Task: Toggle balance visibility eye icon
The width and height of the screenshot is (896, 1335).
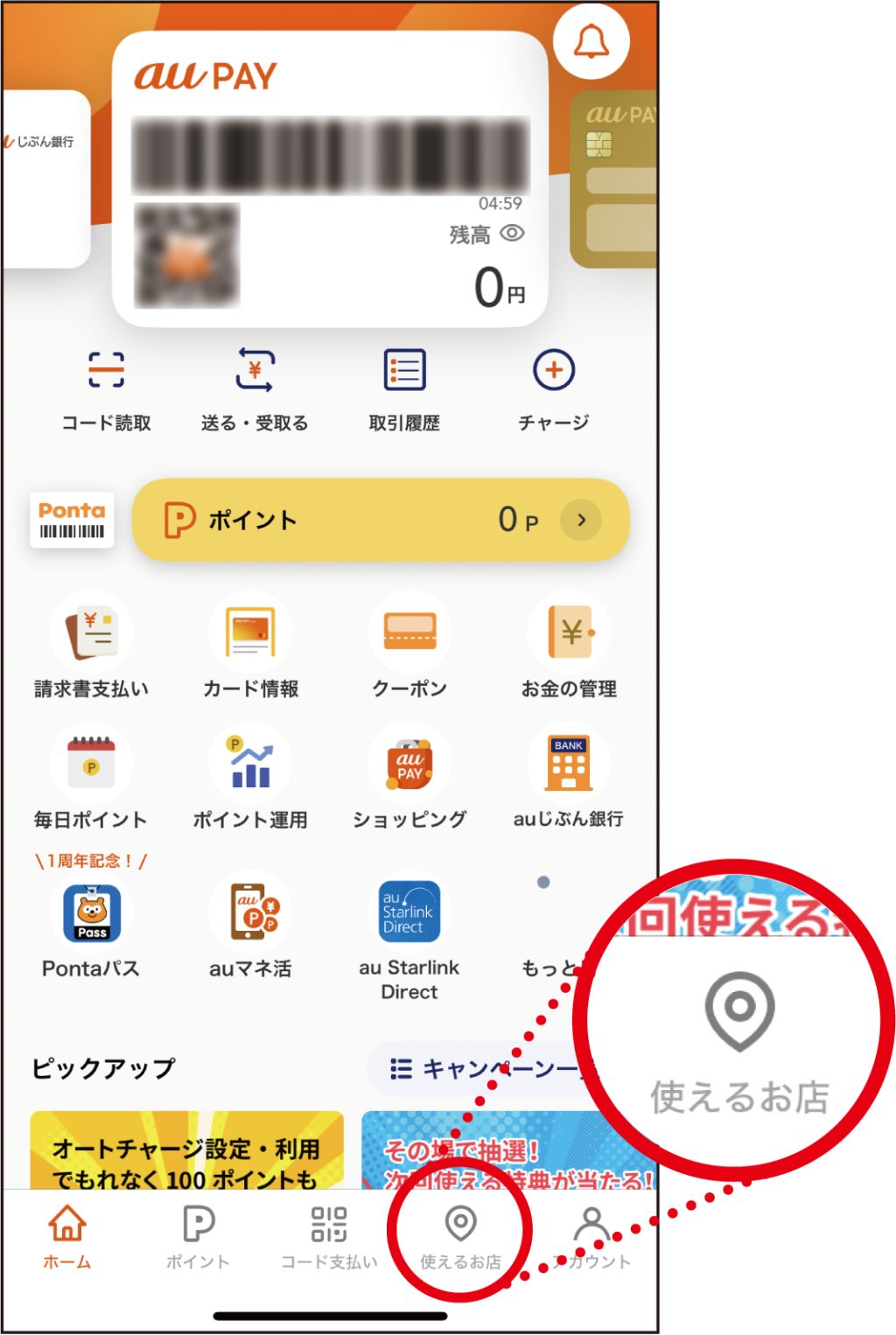Action: pos(512,234)
